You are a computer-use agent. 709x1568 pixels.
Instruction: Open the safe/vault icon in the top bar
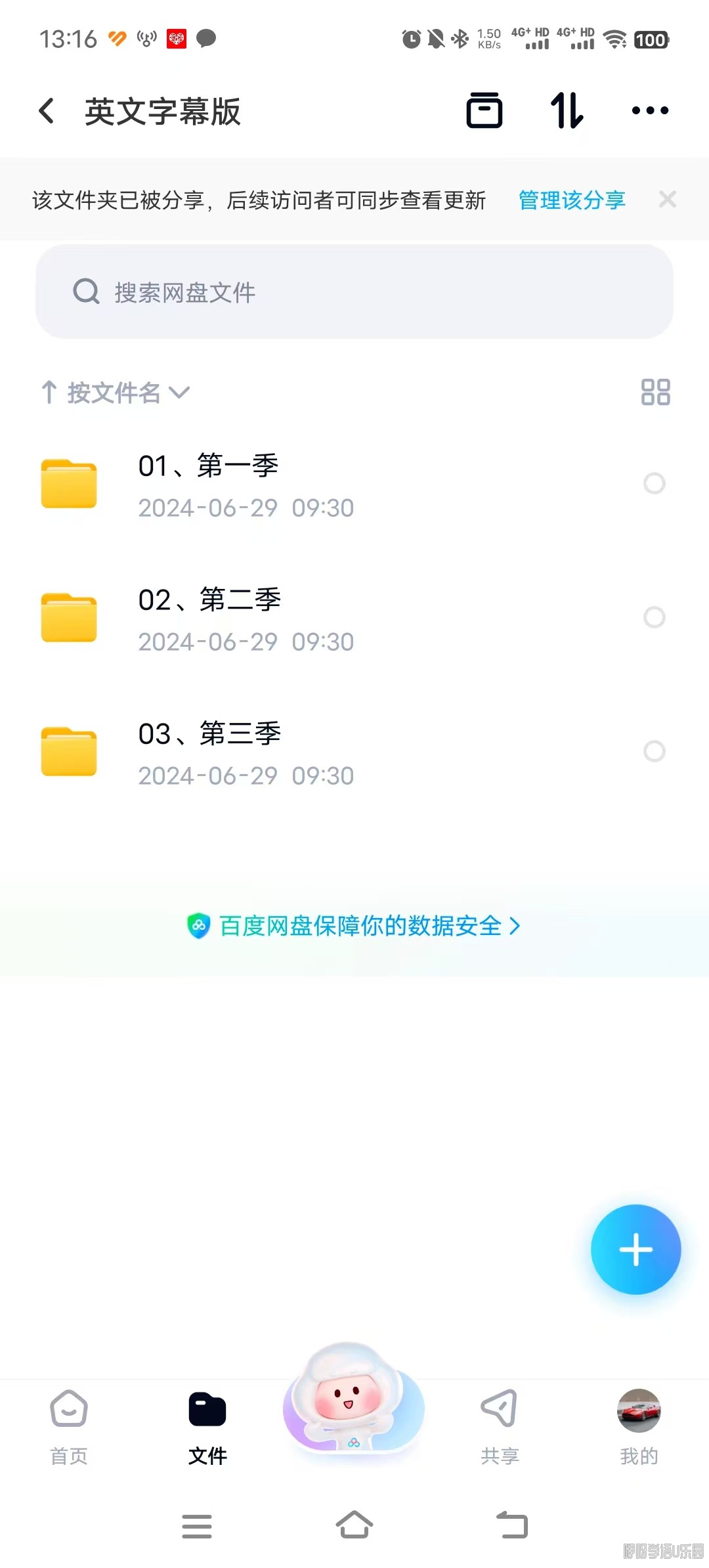tap(484, 110)
